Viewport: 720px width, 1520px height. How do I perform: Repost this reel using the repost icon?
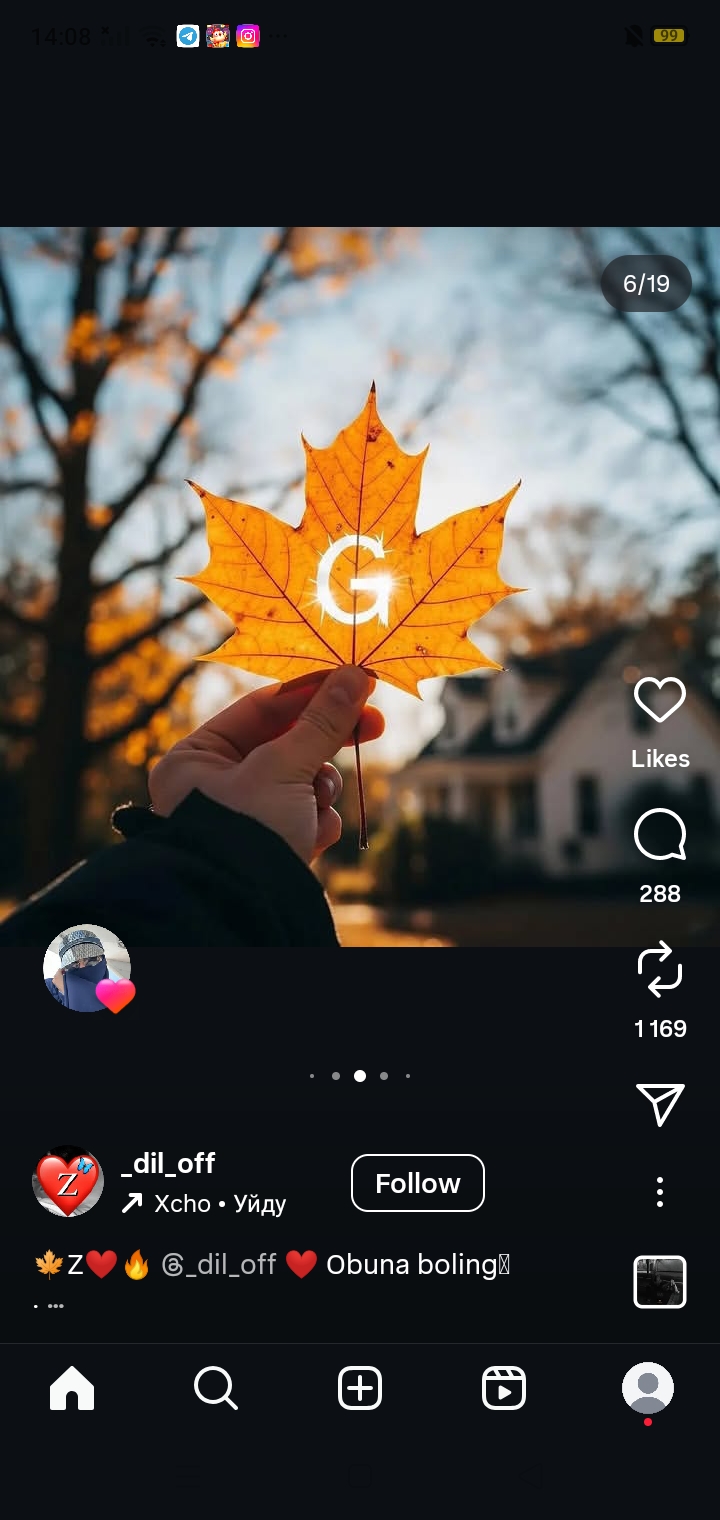pos(660,970)
